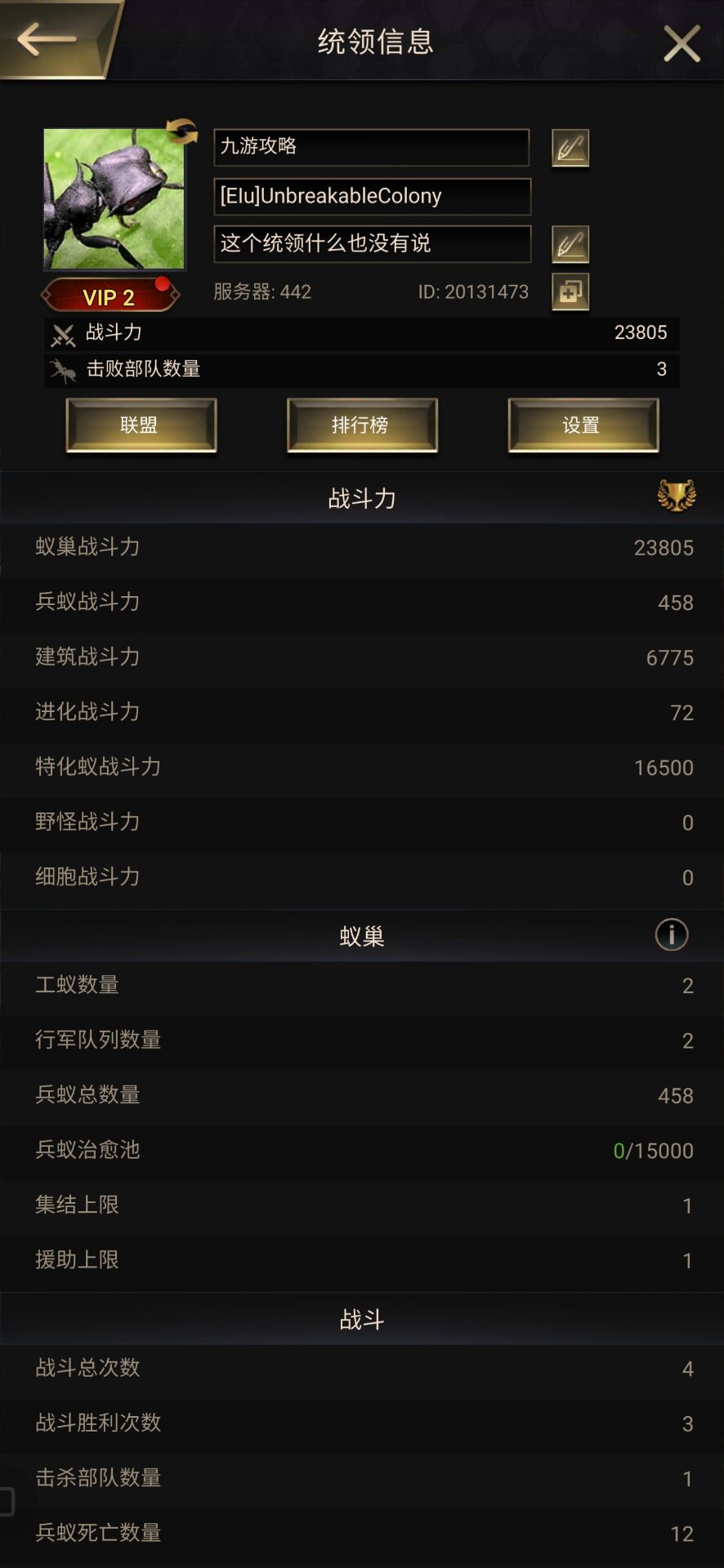724x1568 pixels.
Task: Go back using the arrow button
Action: 47,38
